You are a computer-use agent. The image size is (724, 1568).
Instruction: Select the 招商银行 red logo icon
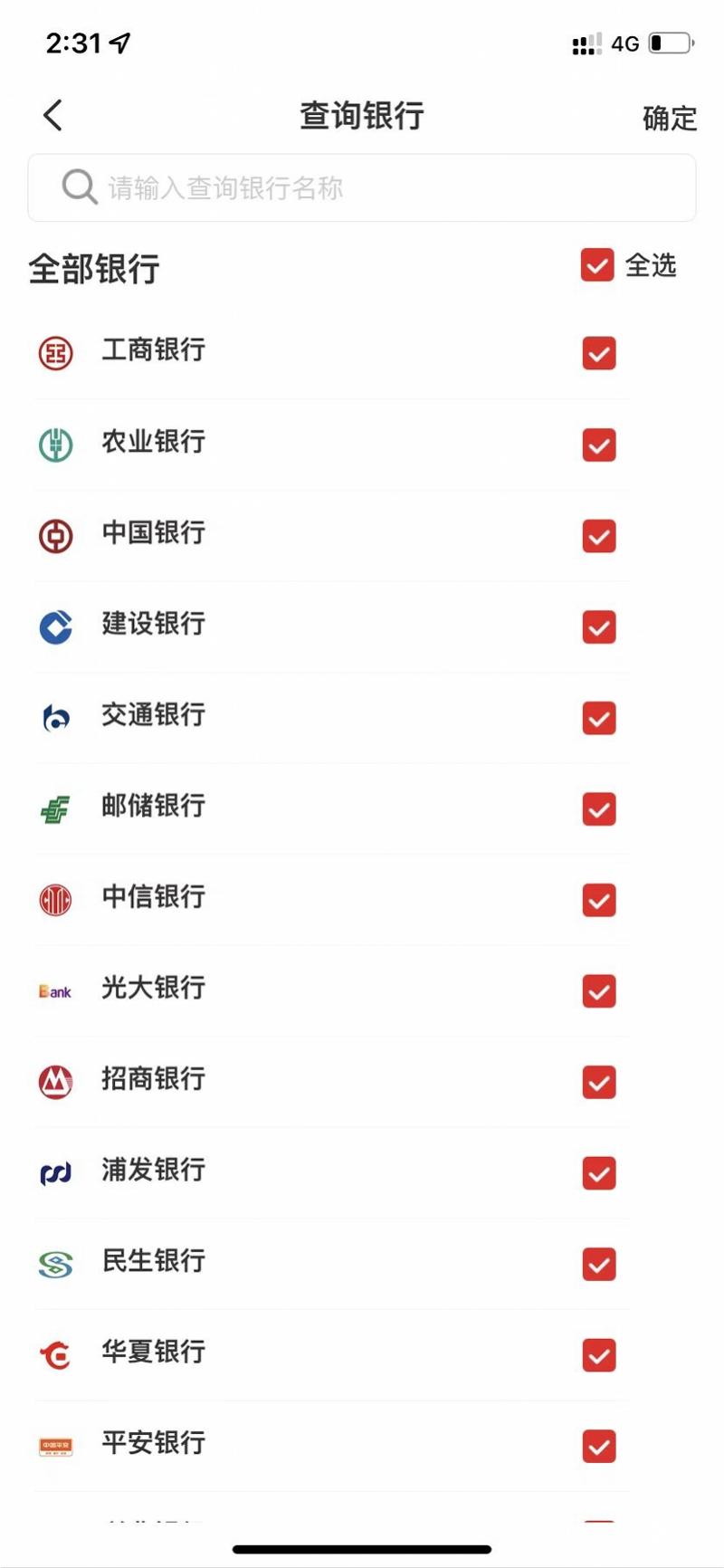54,1082
